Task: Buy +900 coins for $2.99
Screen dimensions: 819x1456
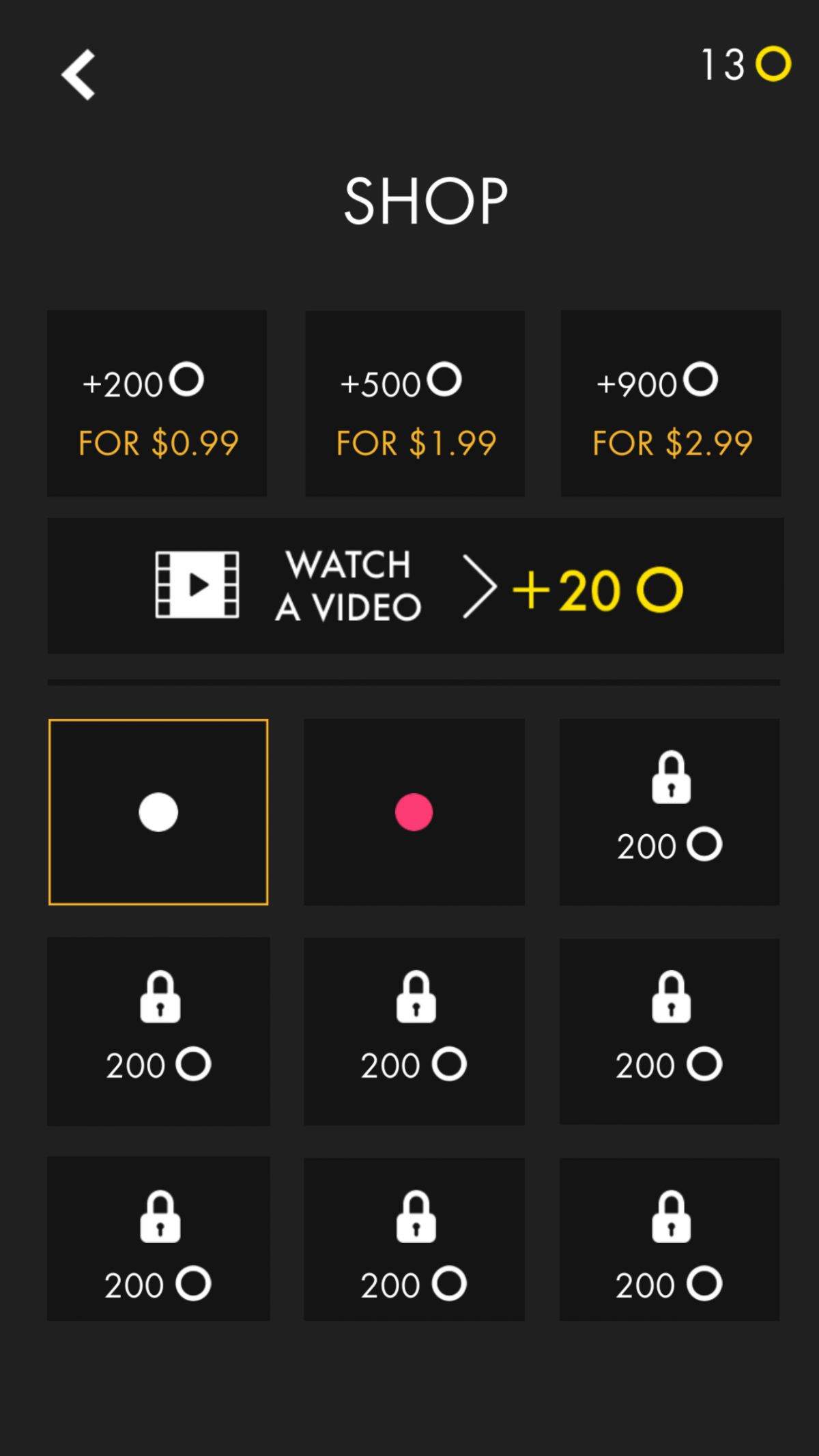Action: [671, 403]
